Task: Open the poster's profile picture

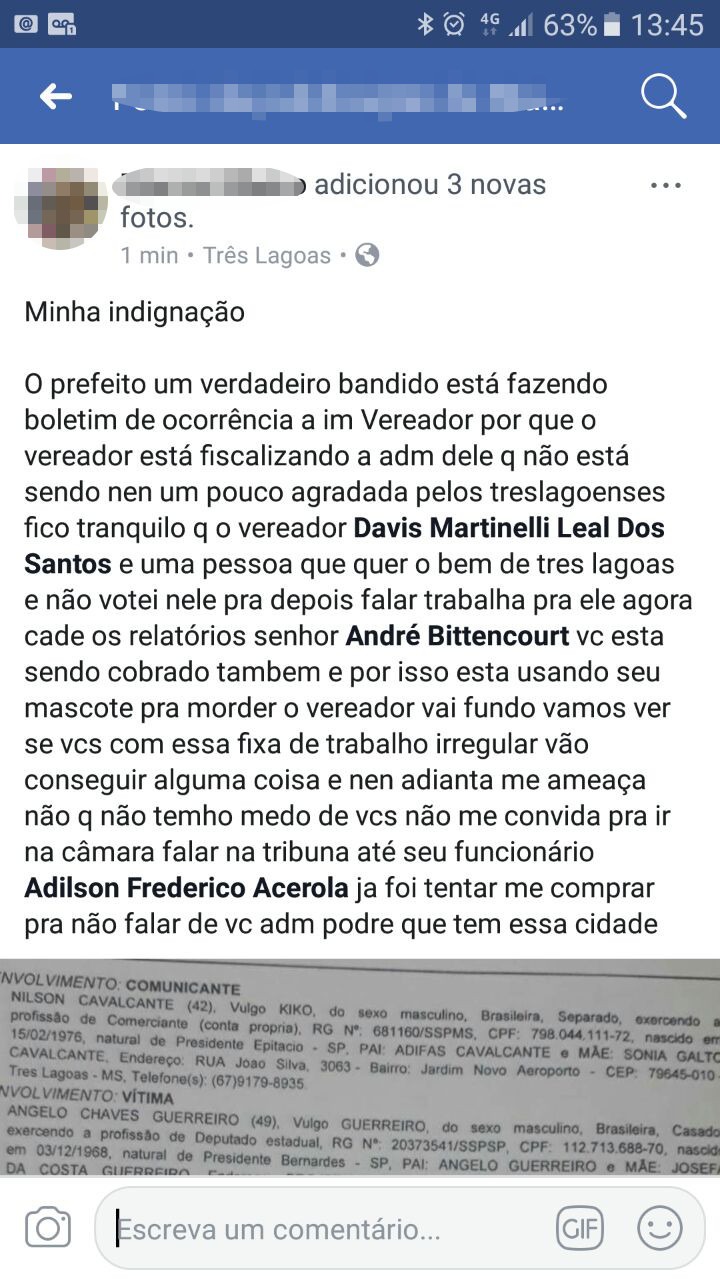Action: click(x=60, y=208)
